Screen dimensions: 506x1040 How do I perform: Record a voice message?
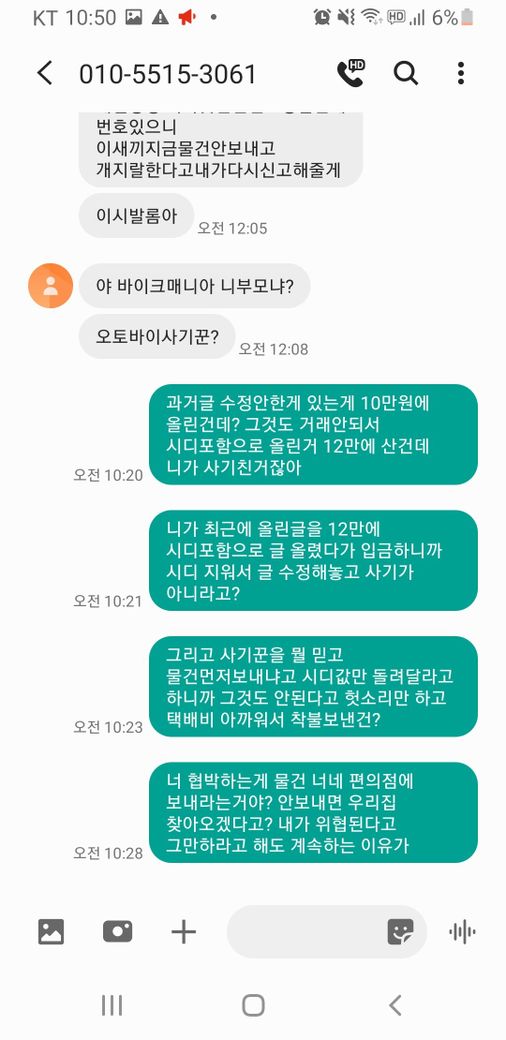[x=462, y=932]
